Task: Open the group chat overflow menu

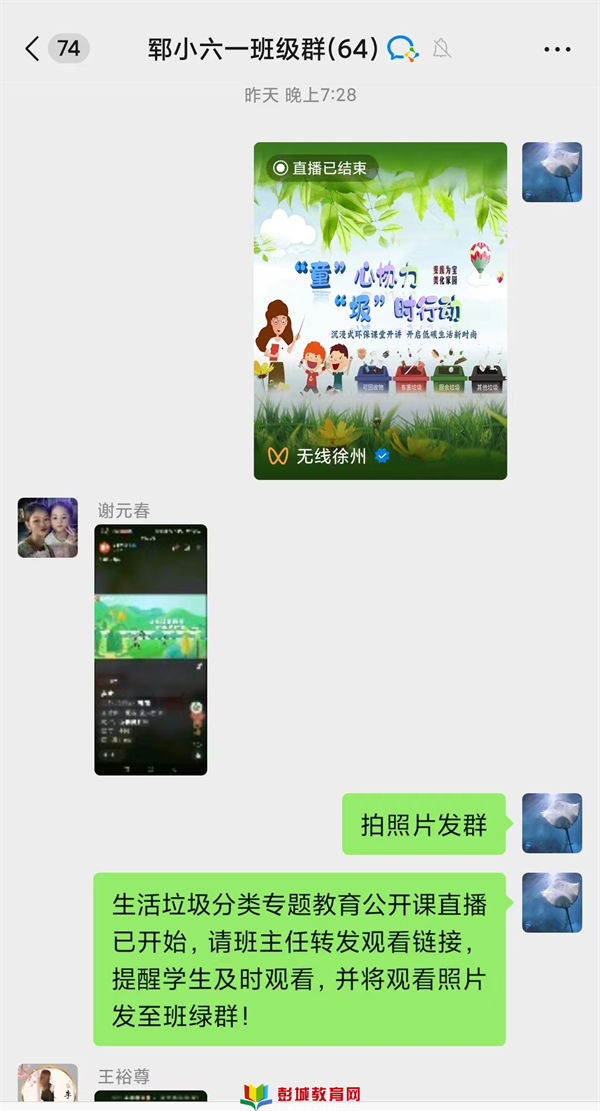Action: coord(557,48)
